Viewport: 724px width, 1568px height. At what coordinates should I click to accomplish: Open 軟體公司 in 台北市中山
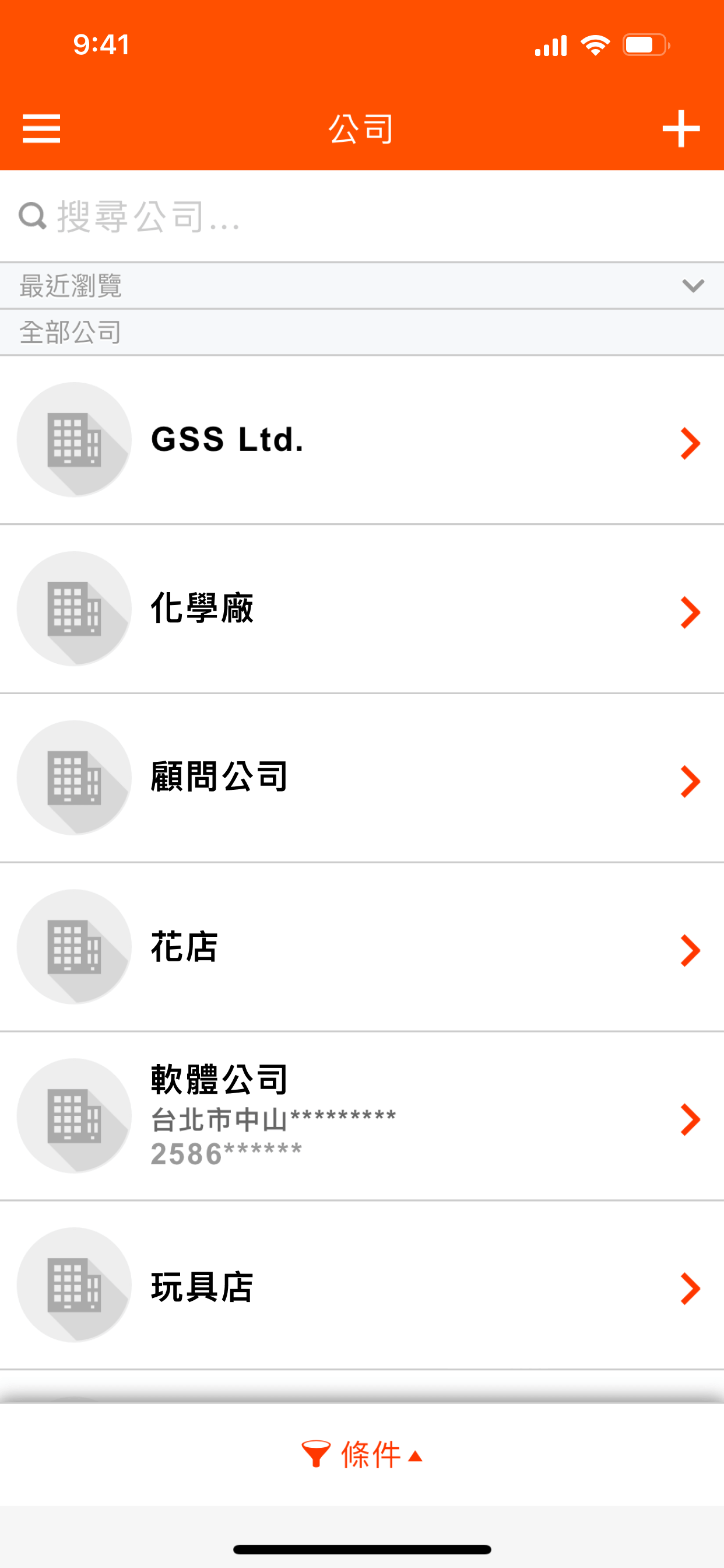(362, 1116)
